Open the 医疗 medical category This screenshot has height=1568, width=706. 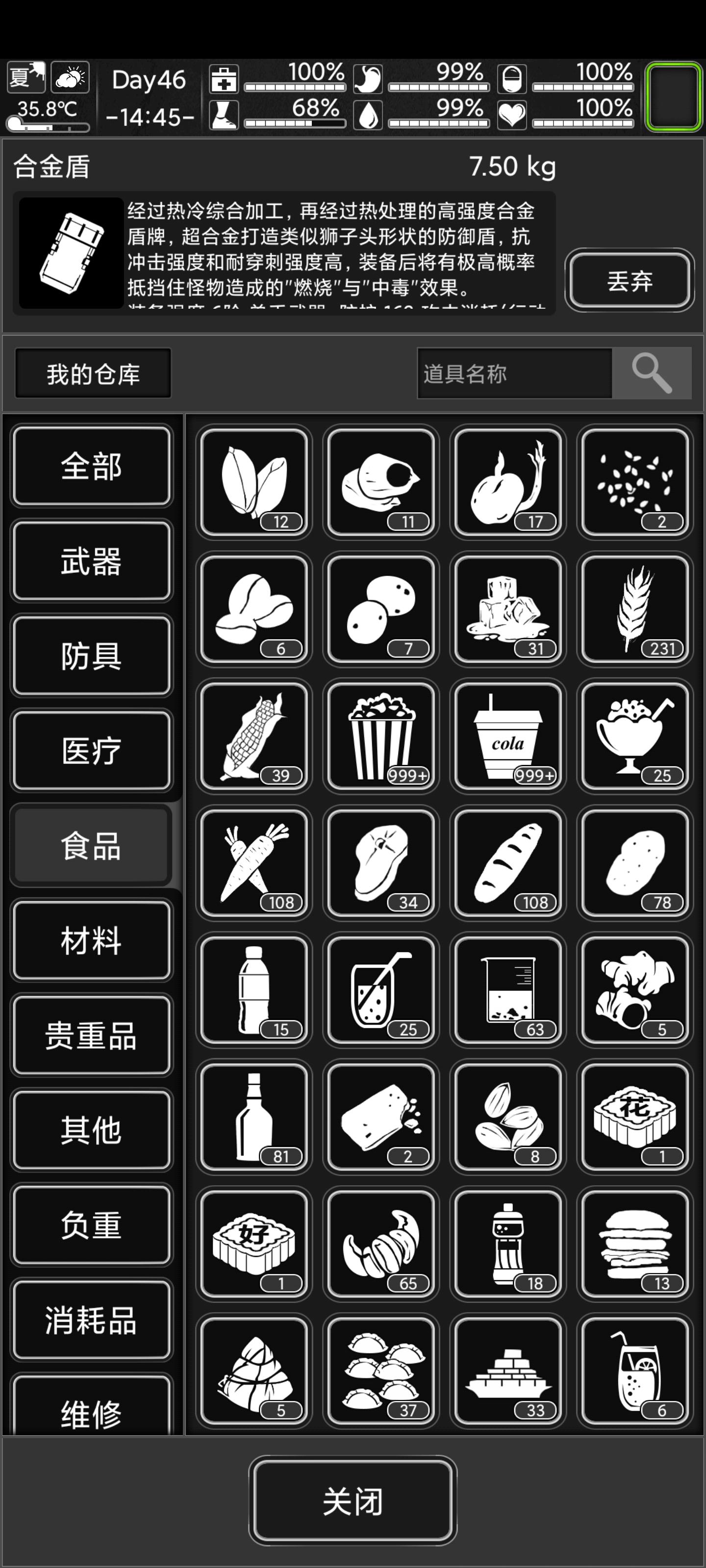[x=91, y=751]
